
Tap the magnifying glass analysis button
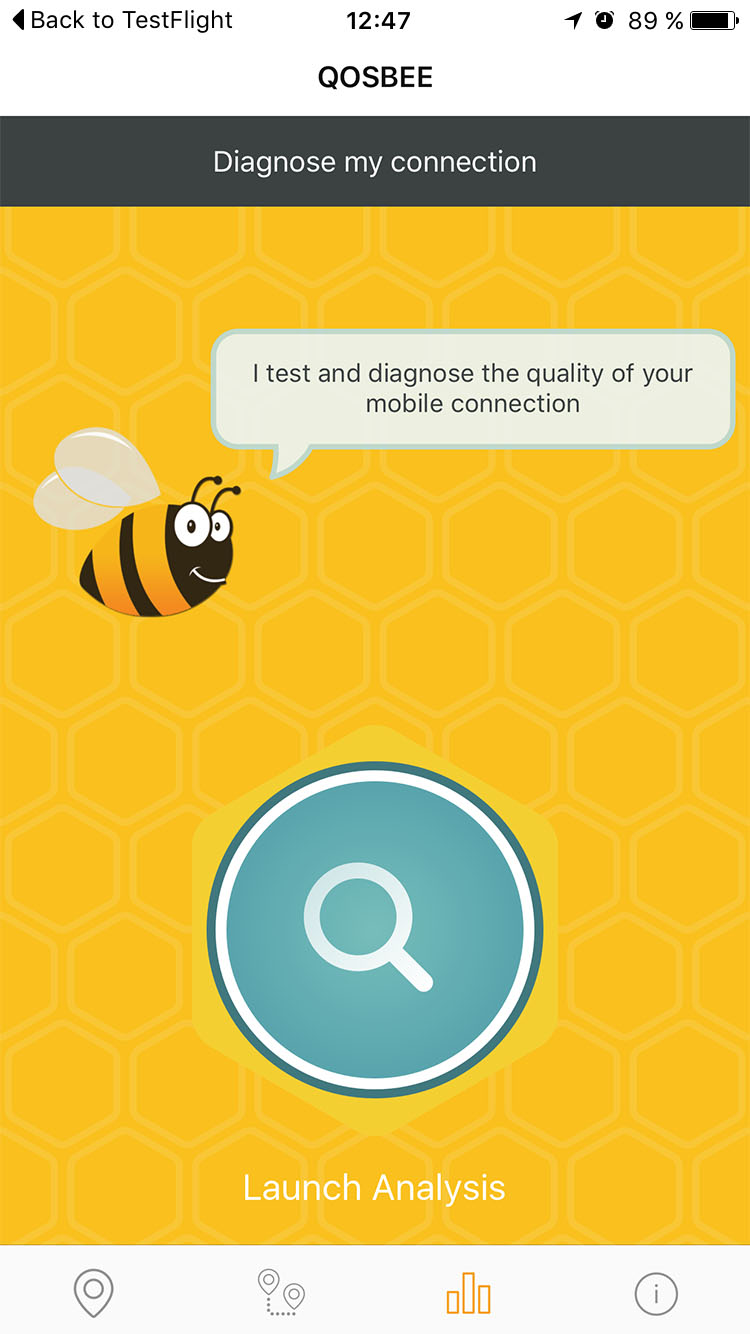tap(375, 929)
